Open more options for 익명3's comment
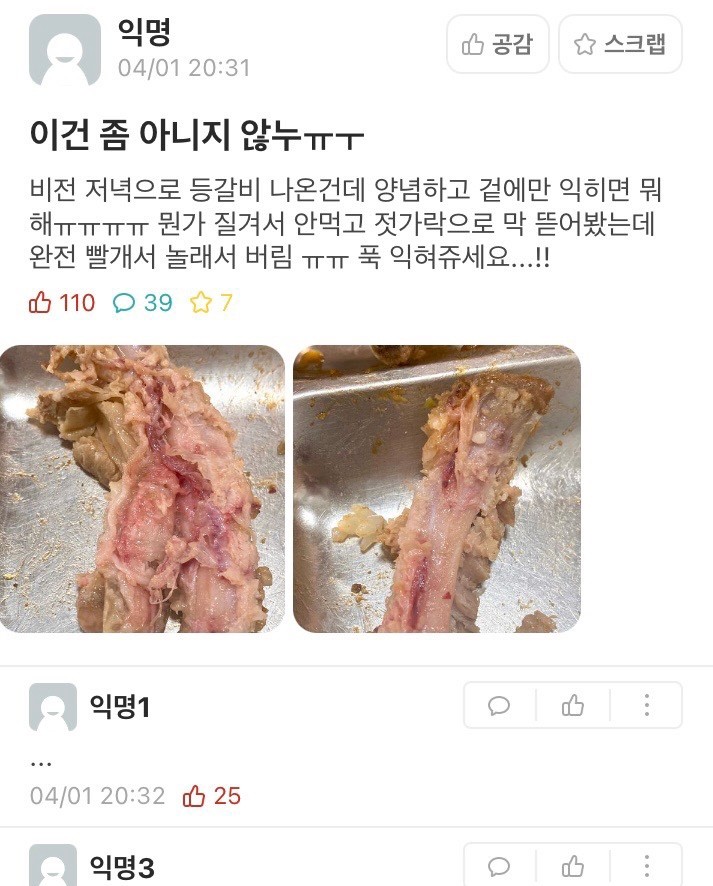The image size is (713, 886). 647,866
